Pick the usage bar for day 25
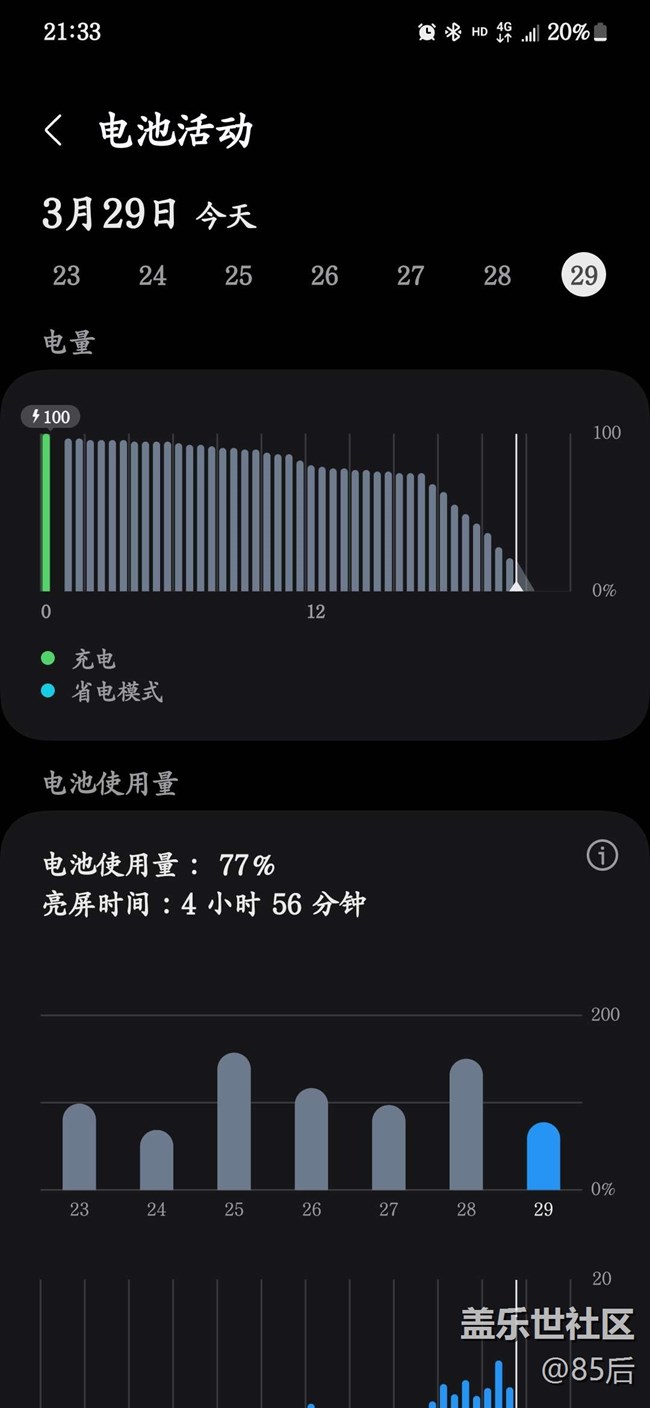Viewport: 650px width, 1408px height. 234,1122
